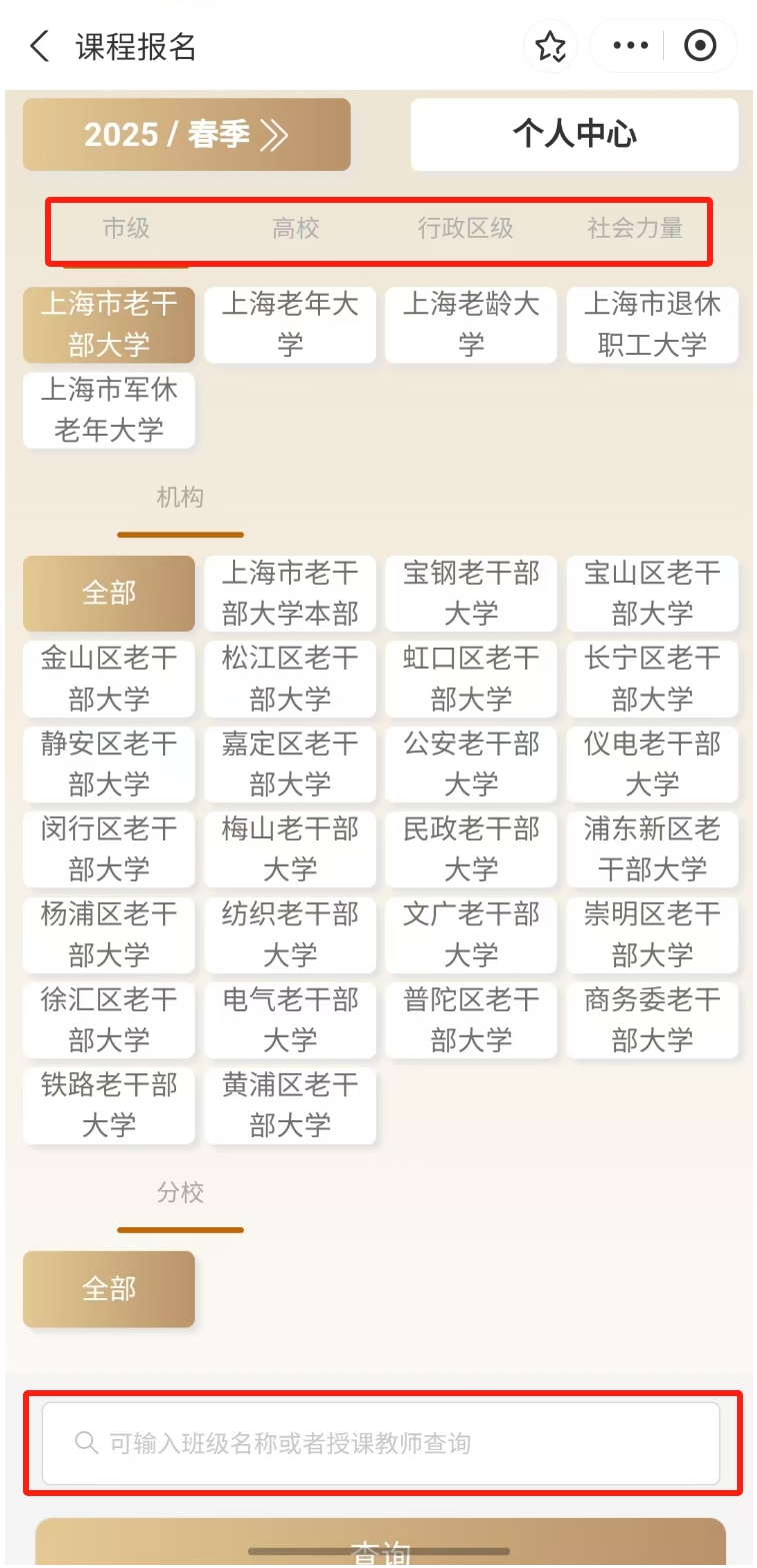Select 宝钢老干部大学 under 机构
Screen dimensions: 757x1568
[x=471, y=594]
